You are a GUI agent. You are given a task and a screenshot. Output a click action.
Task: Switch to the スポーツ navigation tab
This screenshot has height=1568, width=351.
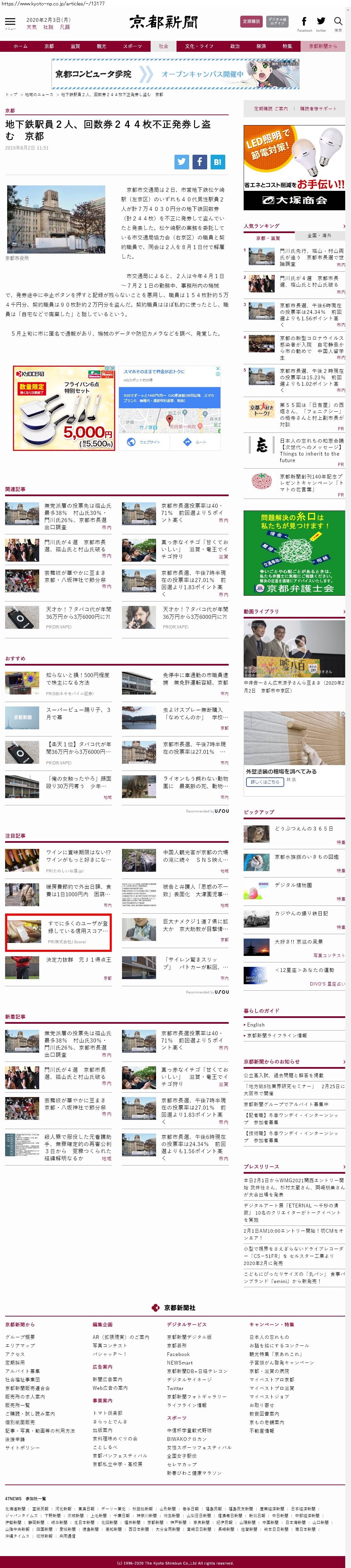point(132,46)
